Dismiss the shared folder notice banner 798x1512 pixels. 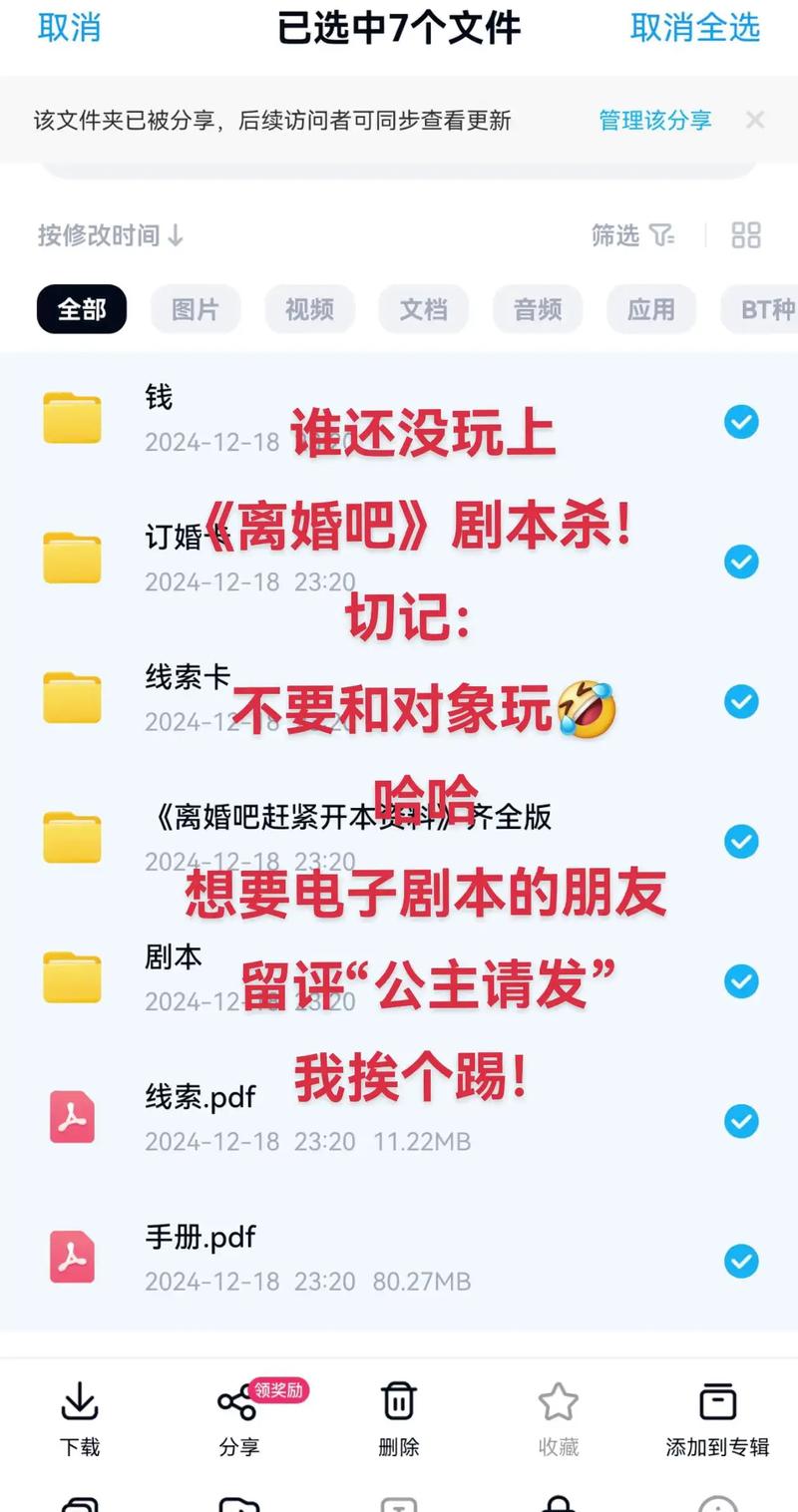coord(755,121)
